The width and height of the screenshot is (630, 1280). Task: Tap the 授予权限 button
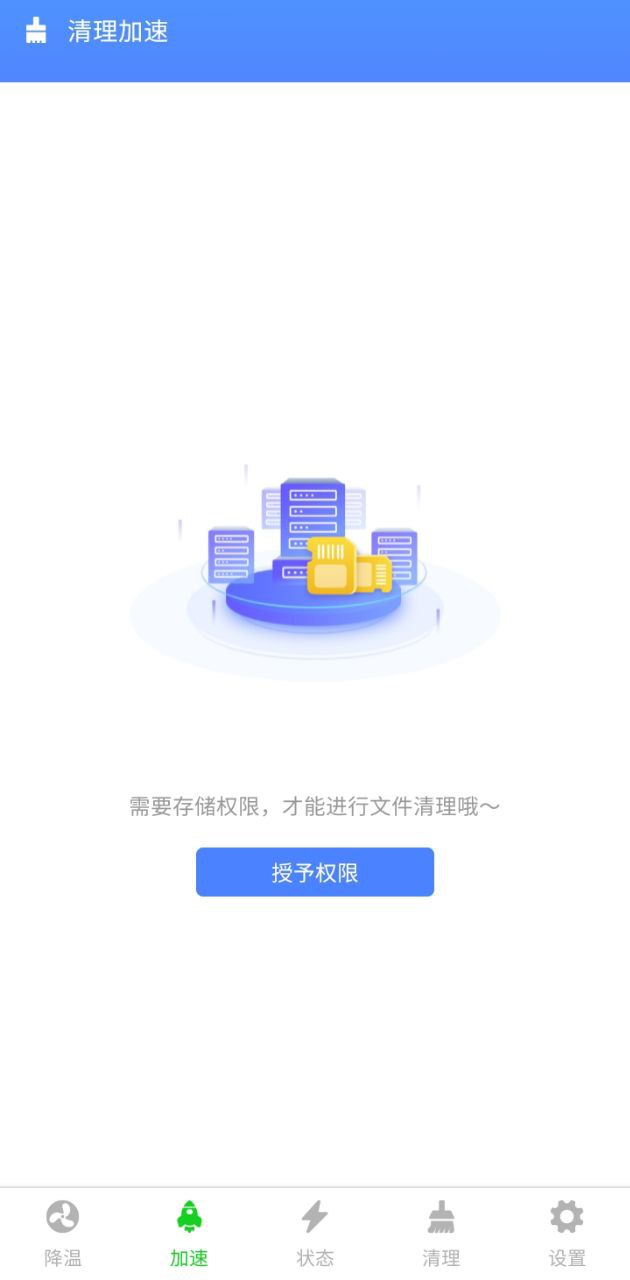click(x=314, y=872)
